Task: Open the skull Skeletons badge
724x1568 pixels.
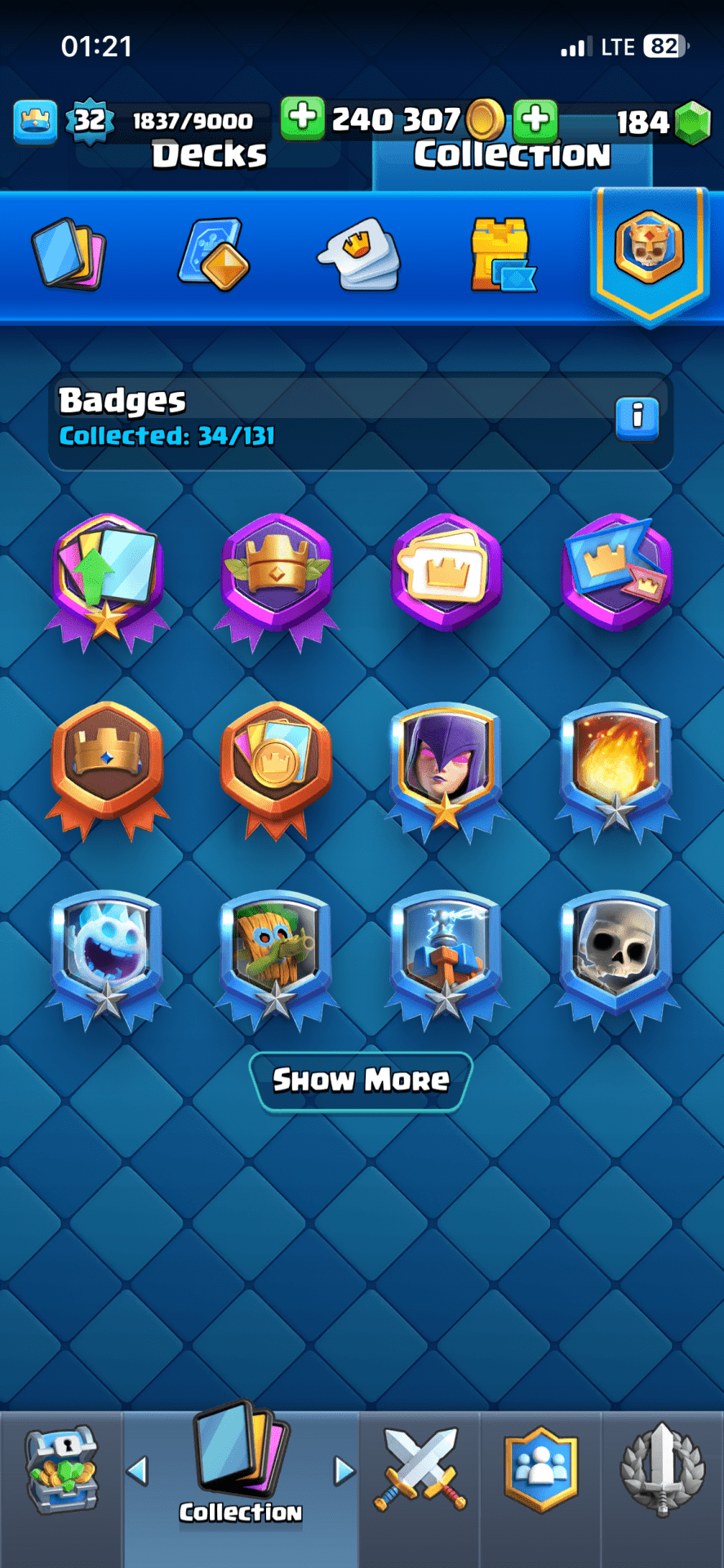Action: click(616, 955)
